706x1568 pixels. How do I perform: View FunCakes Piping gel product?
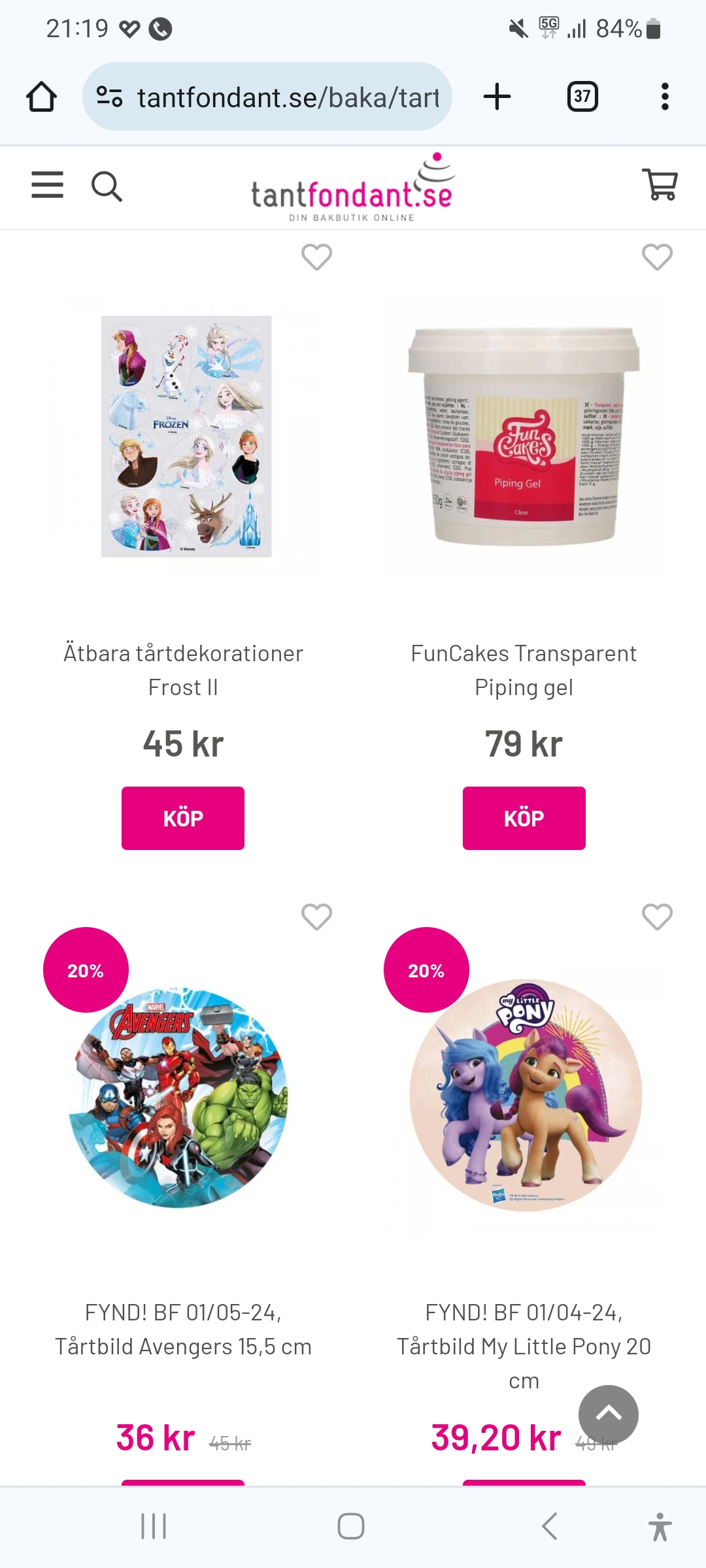[x=524, y=436]
